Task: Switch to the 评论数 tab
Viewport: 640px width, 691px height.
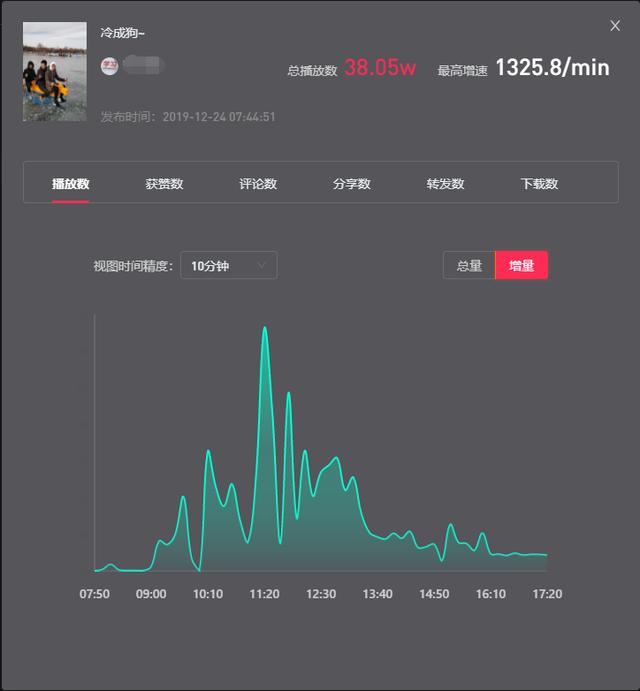Action: pyautogui.click(x=258, y=184)
